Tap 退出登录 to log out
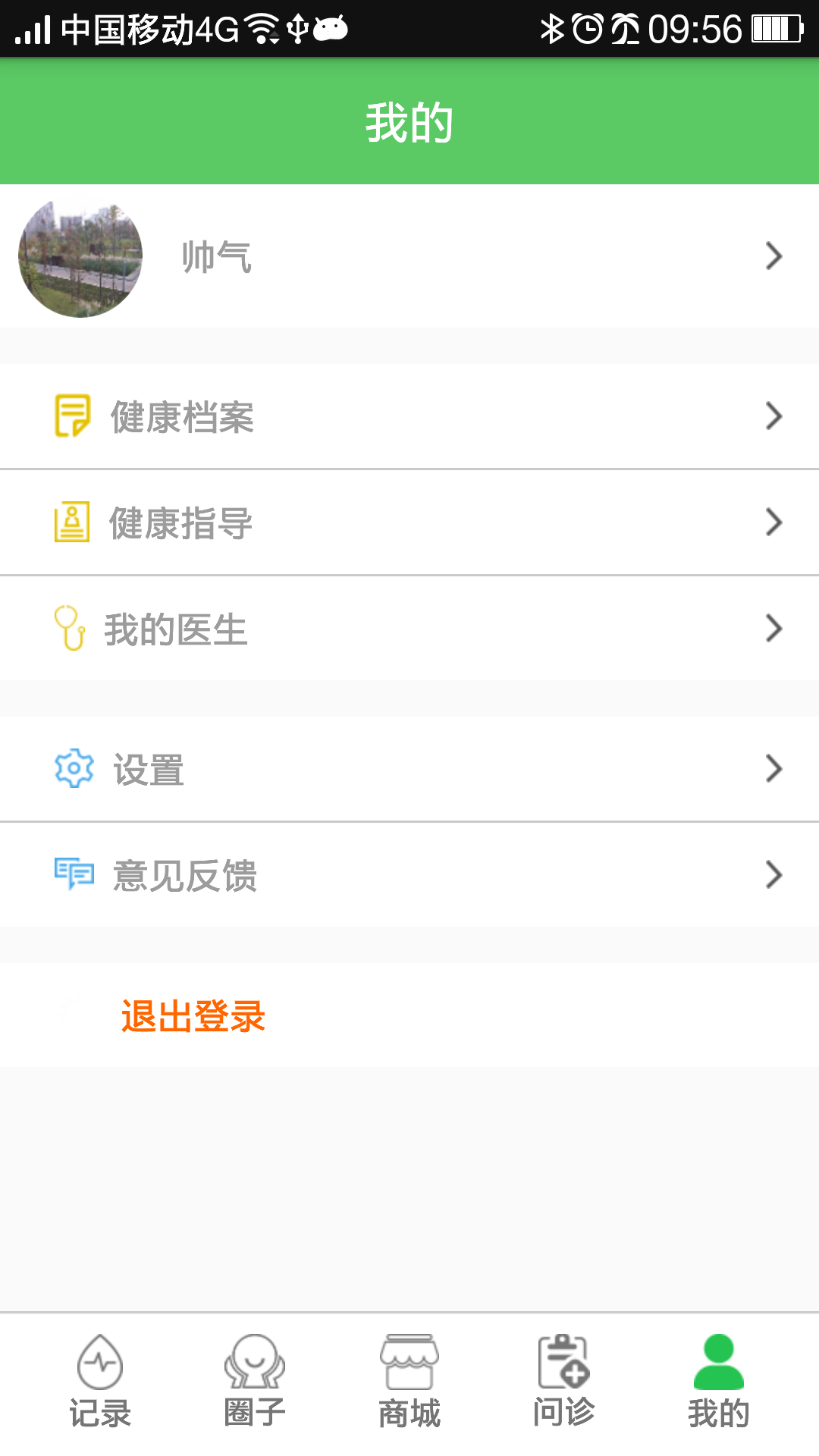The width and height of the screenshot is (819, 1456). point(193,1015)
